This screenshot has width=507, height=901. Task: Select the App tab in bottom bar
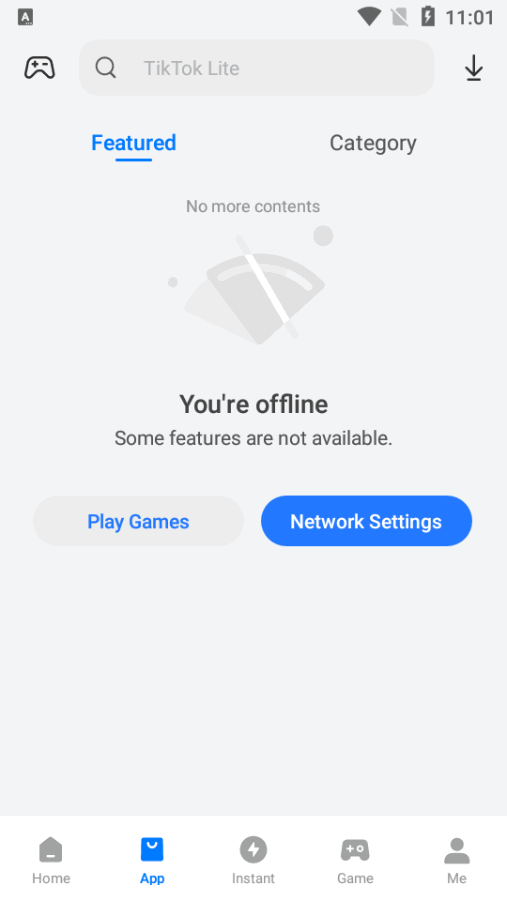pos(152,860)
